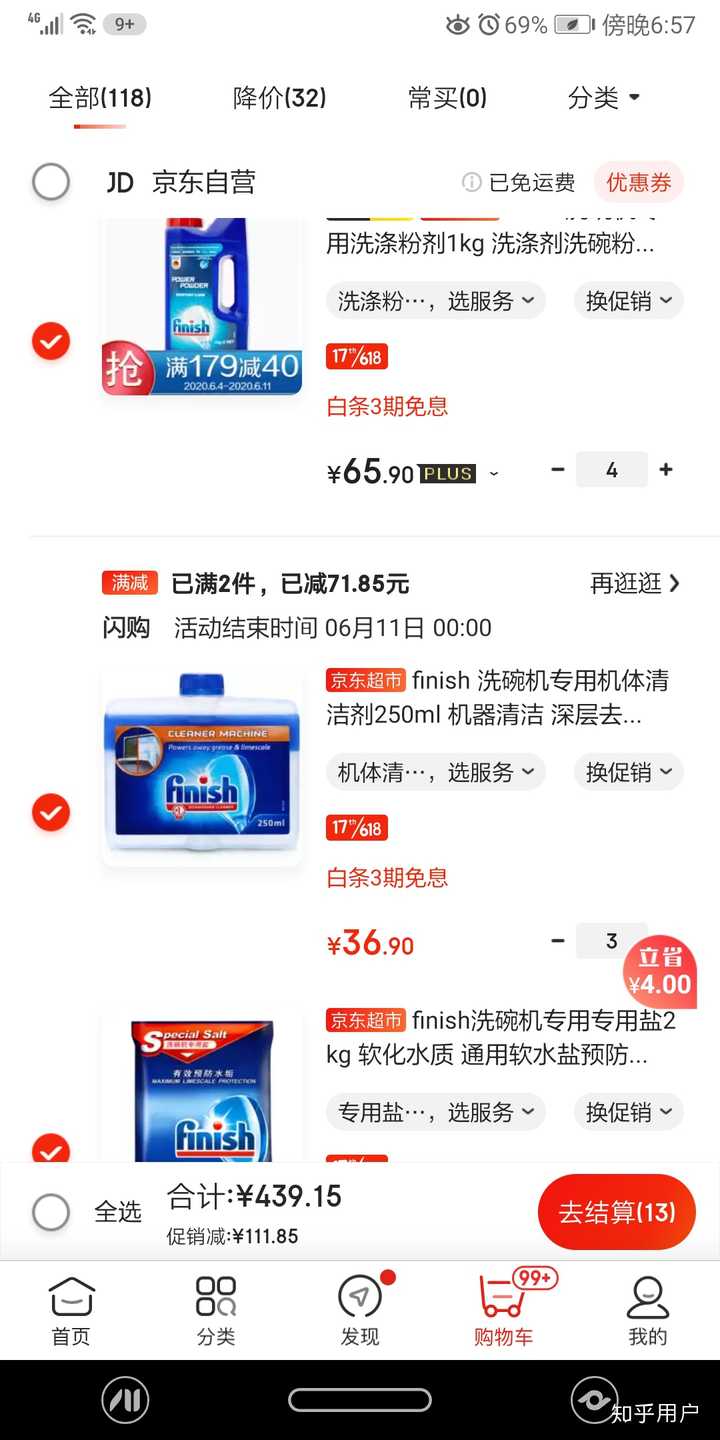
Task: Go to the 首页 home tab
Action: (71, 1311)
